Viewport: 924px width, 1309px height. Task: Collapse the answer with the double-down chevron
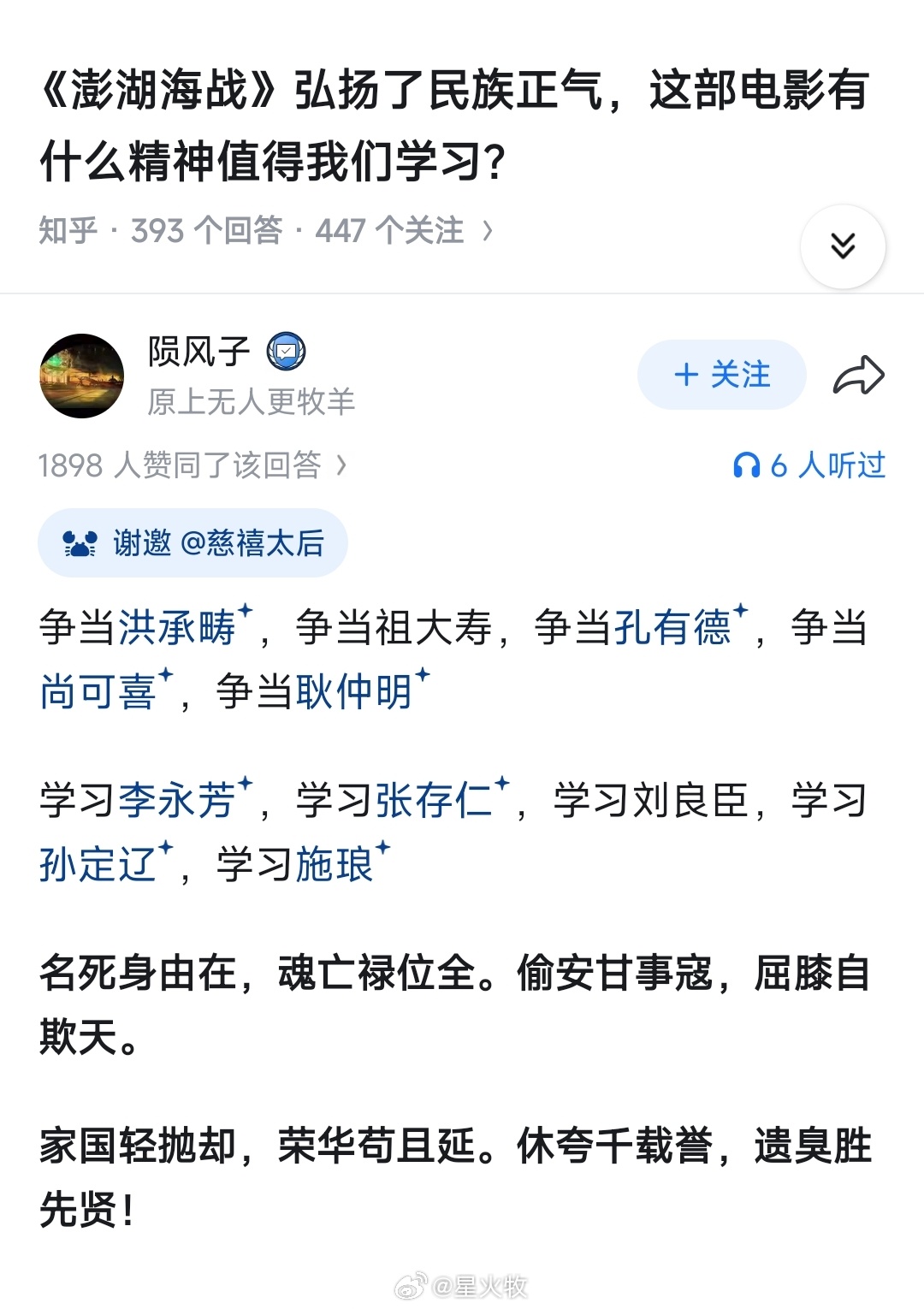(843, 246)
